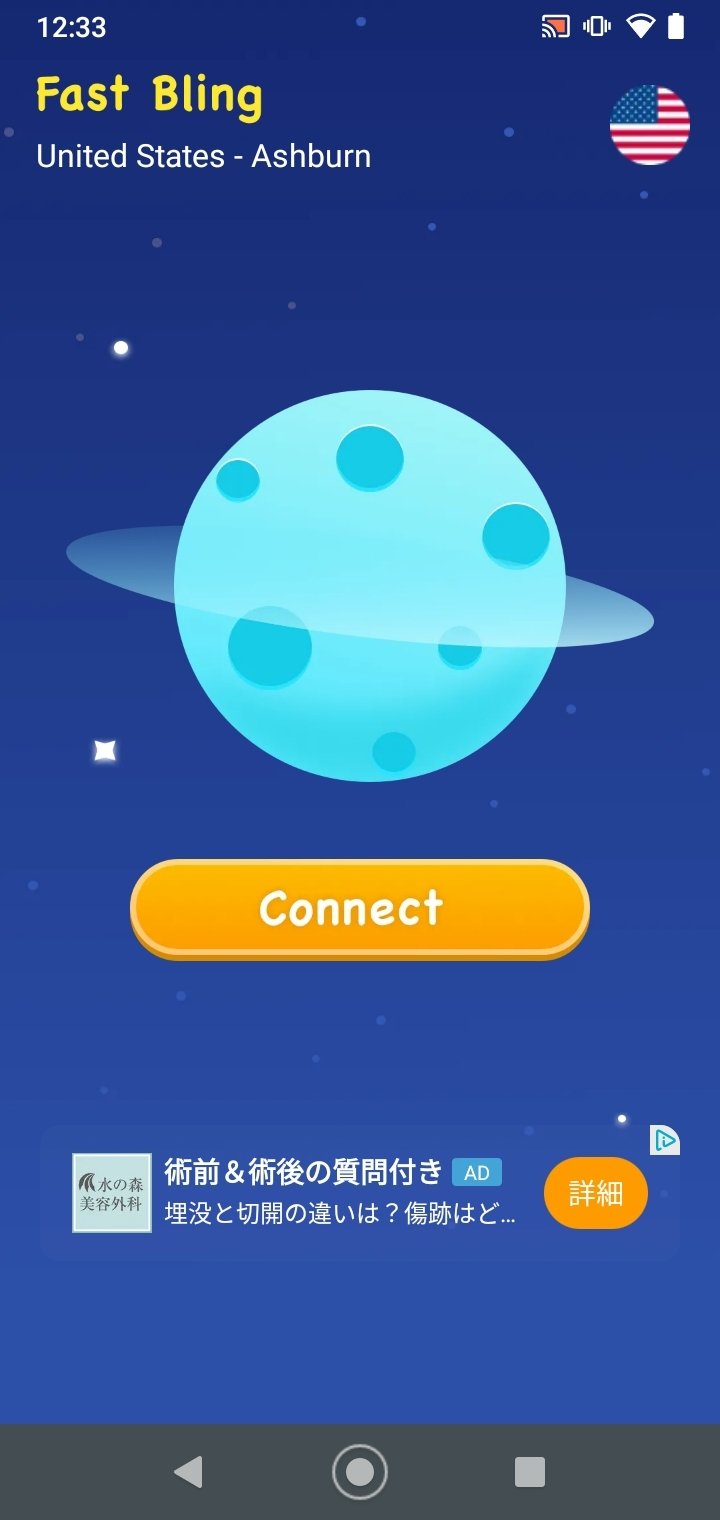Return to the home screen
720x1520 pixels.
point(360,1472)
